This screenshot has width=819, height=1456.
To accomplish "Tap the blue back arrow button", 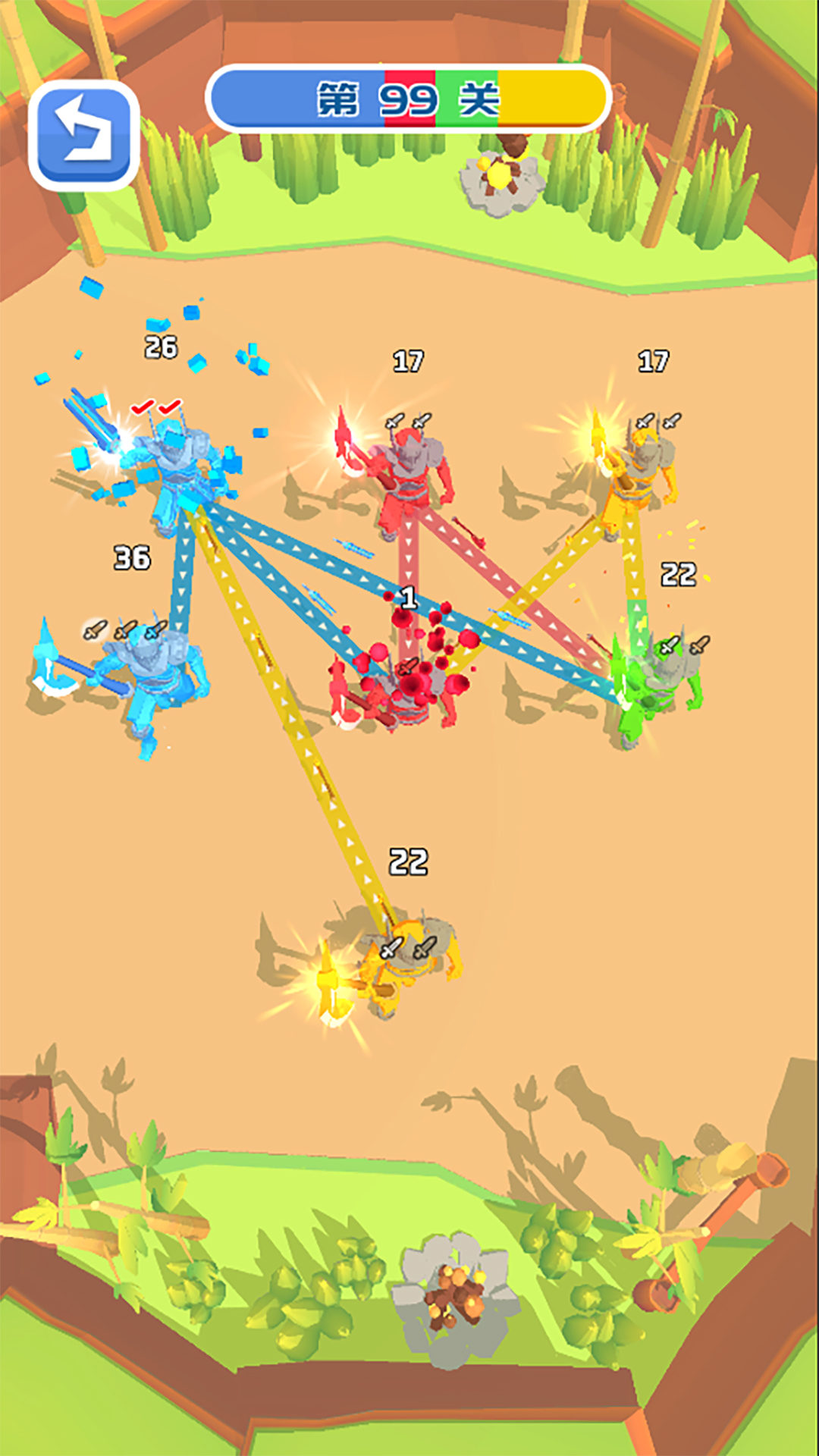I will point(83,135).
